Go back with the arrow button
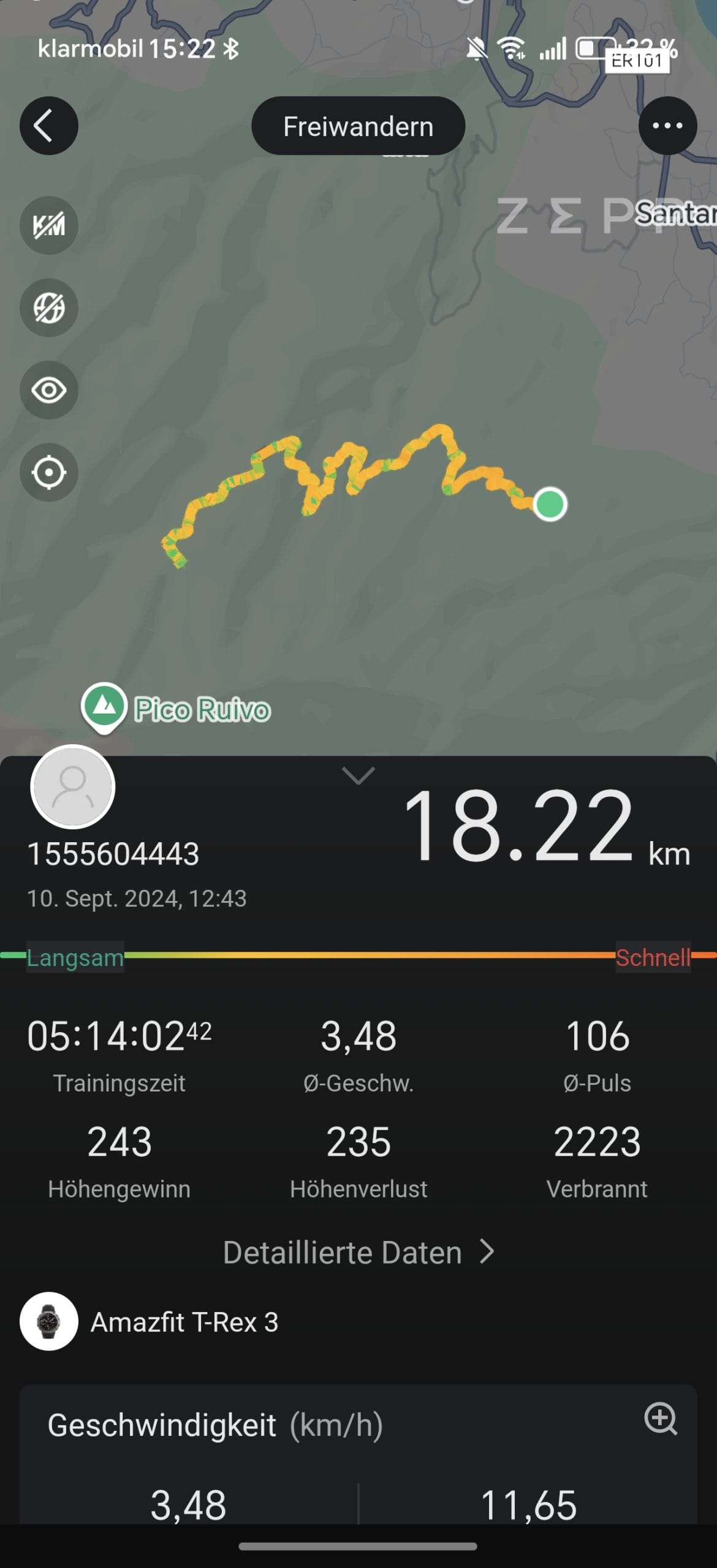The height and width of the screenshot is (1568, 717). [x=48, y=126]
